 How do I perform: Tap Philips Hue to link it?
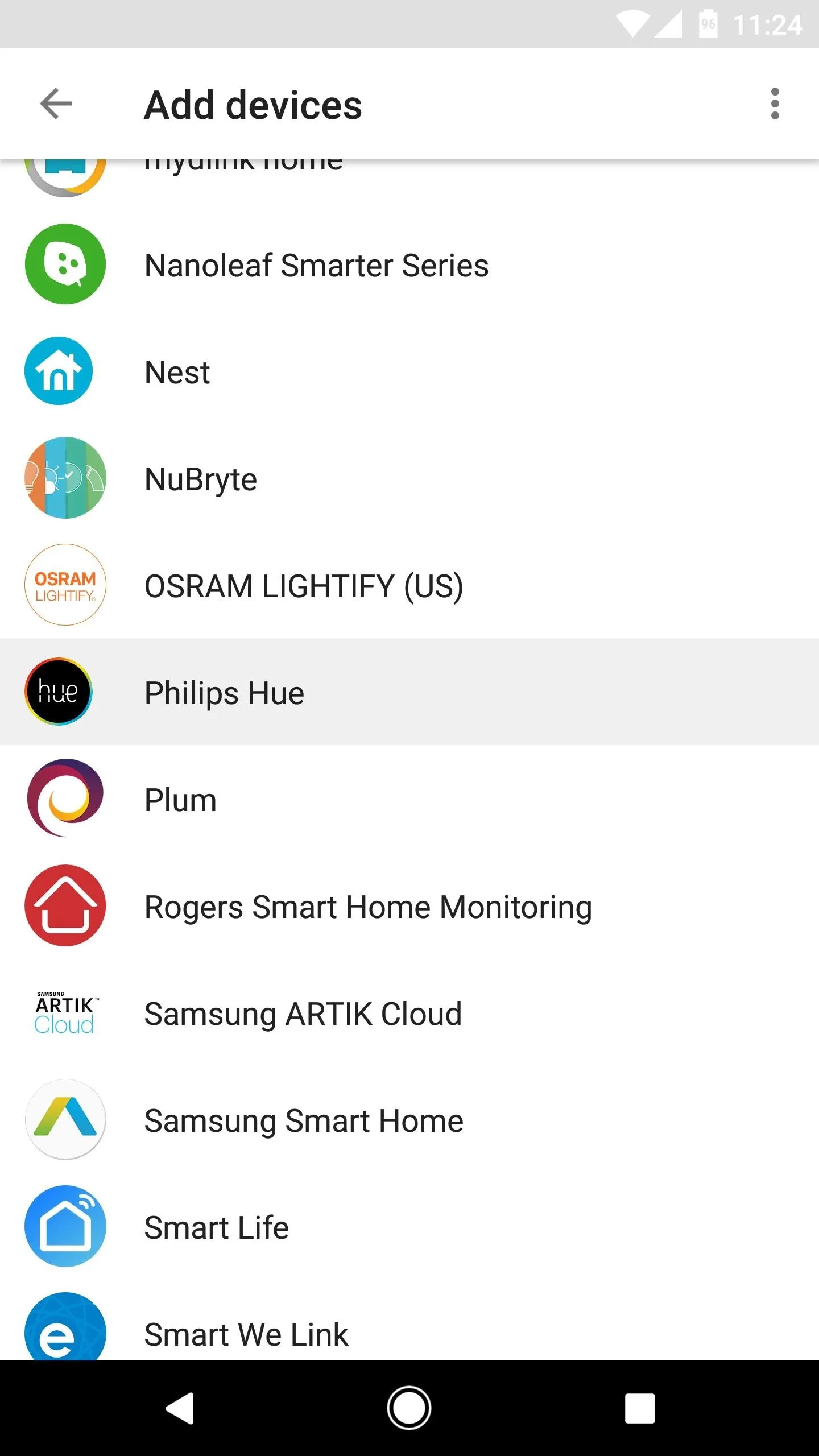409,692
